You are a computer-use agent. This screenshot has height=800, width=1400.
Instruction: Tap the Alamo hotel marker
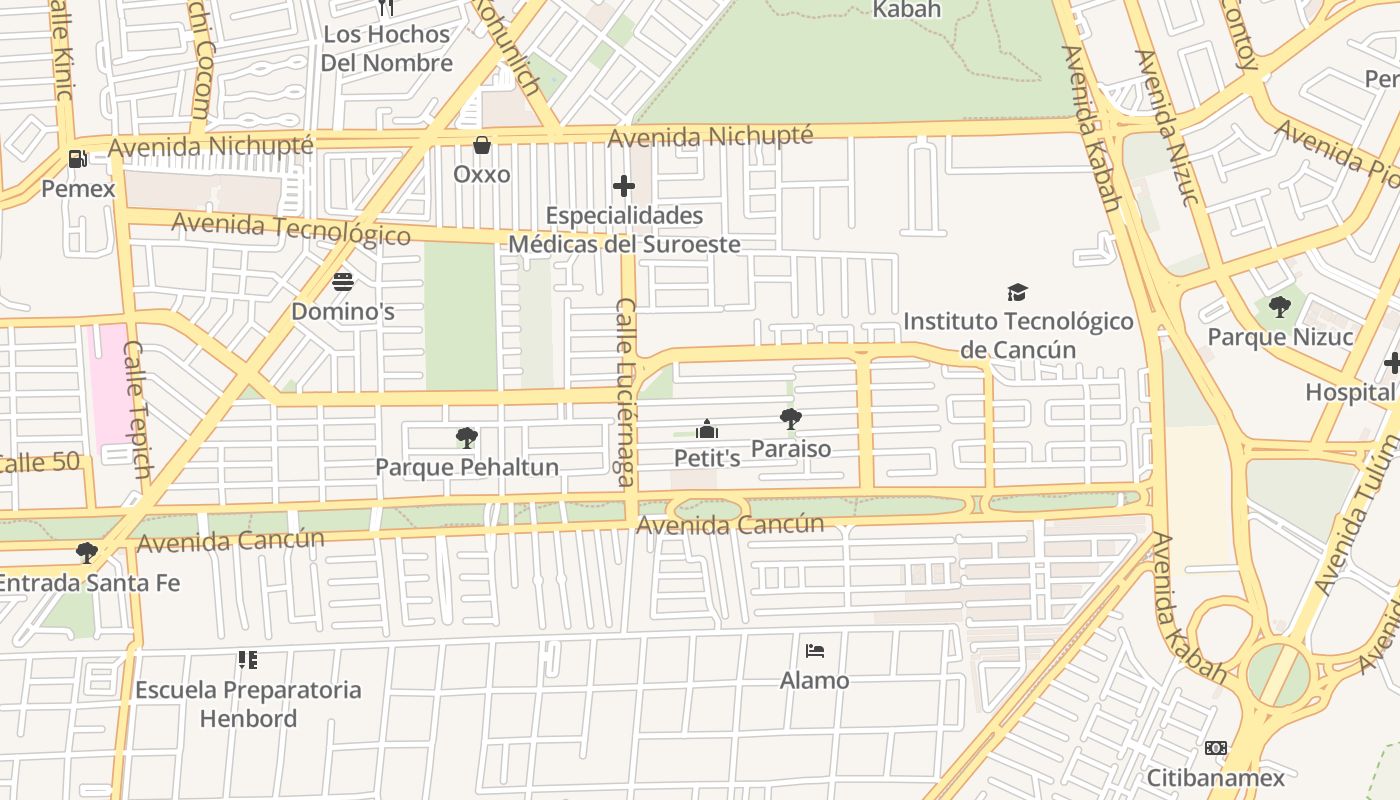(815, 651)
